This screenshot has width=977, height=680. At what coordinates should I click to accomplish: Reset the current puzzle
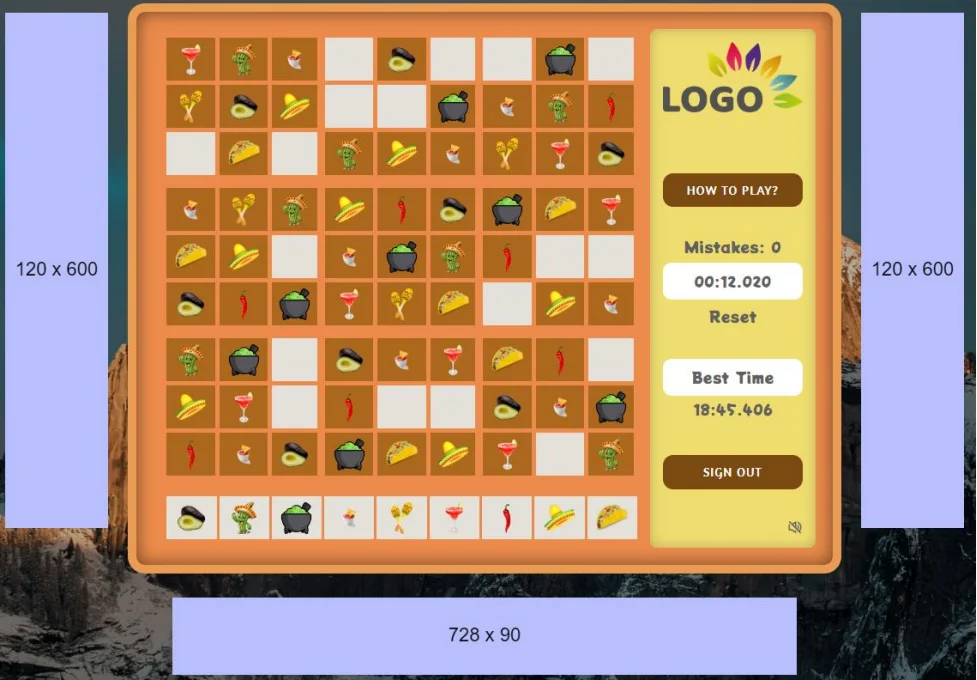tap(732, 317)
